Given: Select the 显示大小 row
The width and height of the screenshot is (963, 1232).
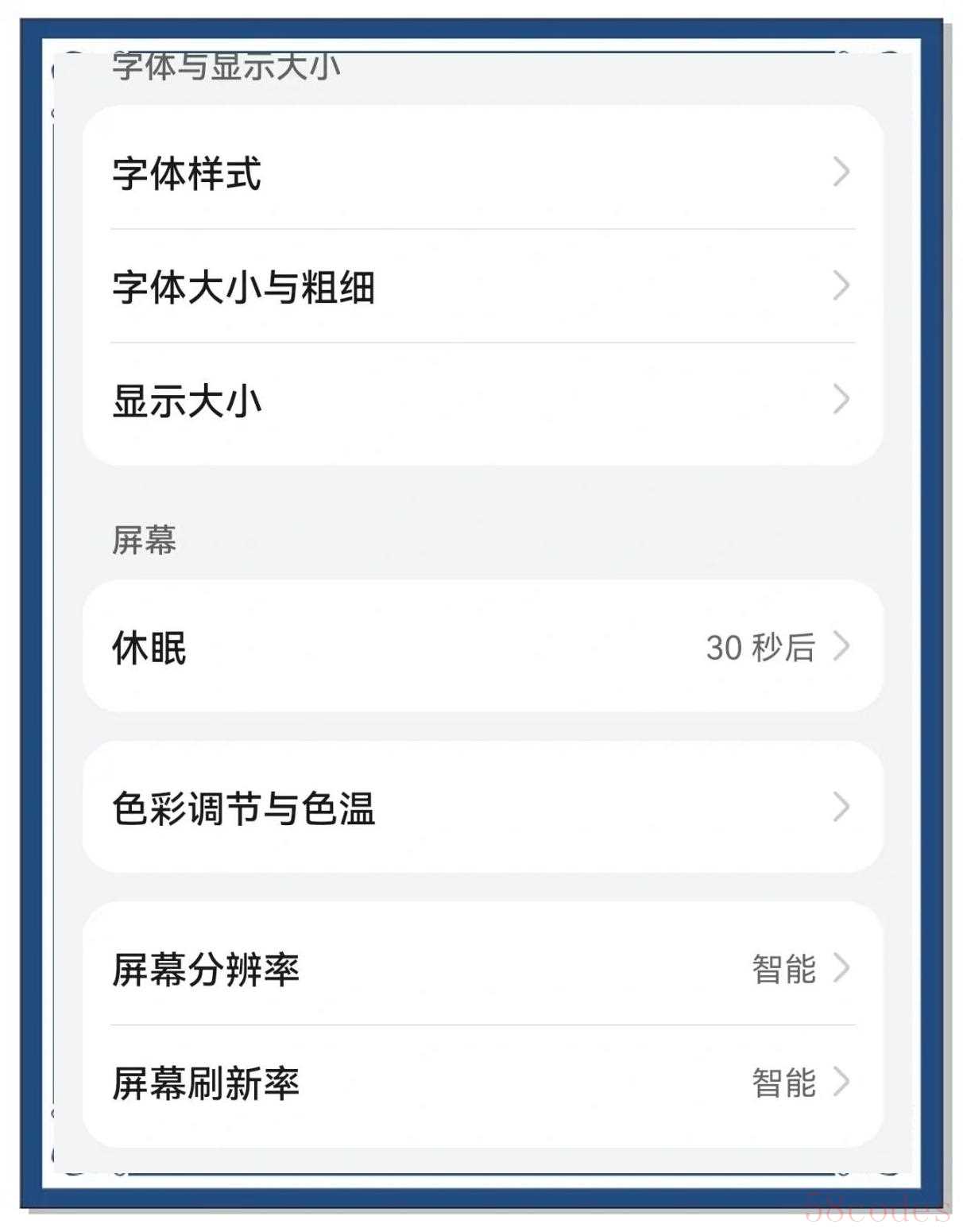Looking at the screenshot, I should tap(481, 400).
